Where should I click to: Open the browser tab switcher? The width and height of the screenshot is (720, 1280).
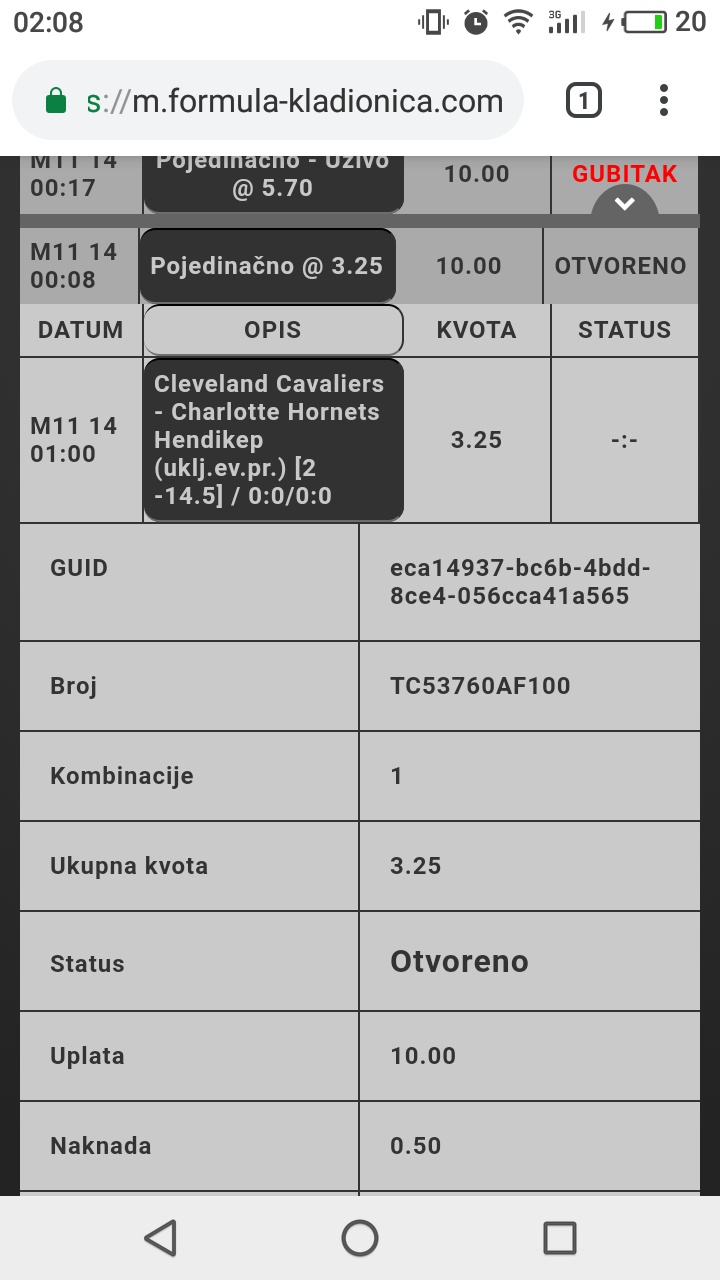click(x=583, y=100)
